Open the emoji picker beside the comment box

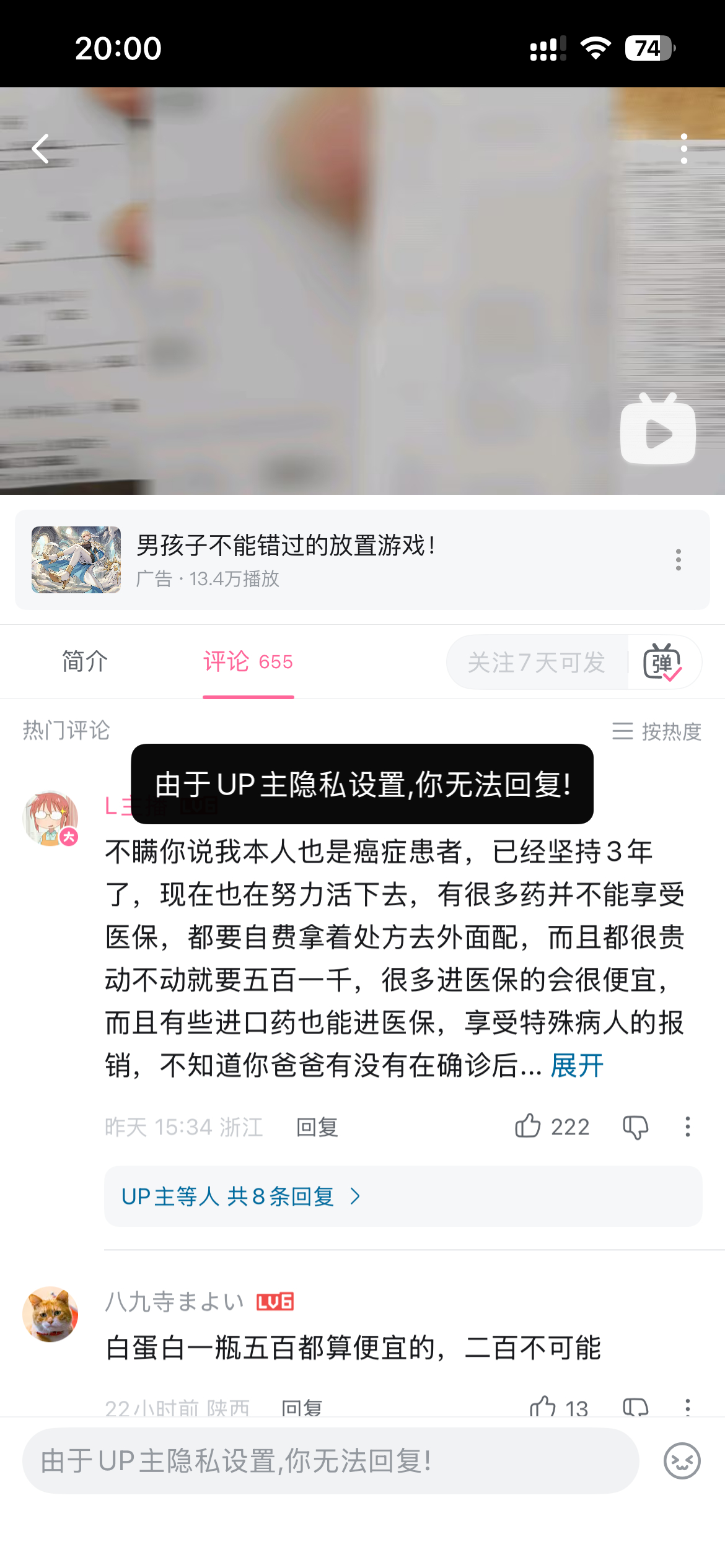(x=682, y=1461)
